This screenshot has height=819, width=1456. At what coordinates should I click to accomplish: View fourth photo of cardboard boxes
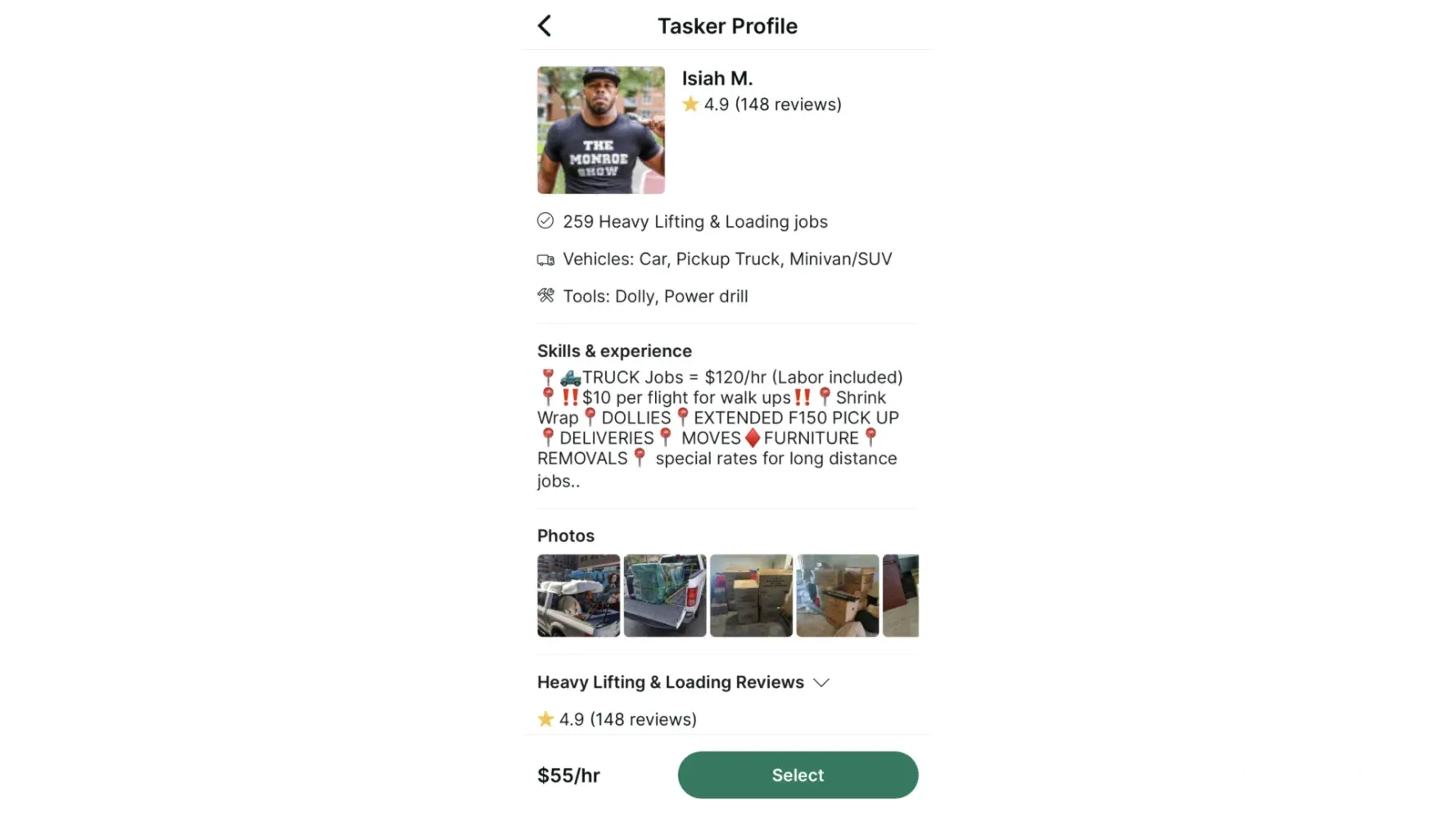tap(837, 595)
